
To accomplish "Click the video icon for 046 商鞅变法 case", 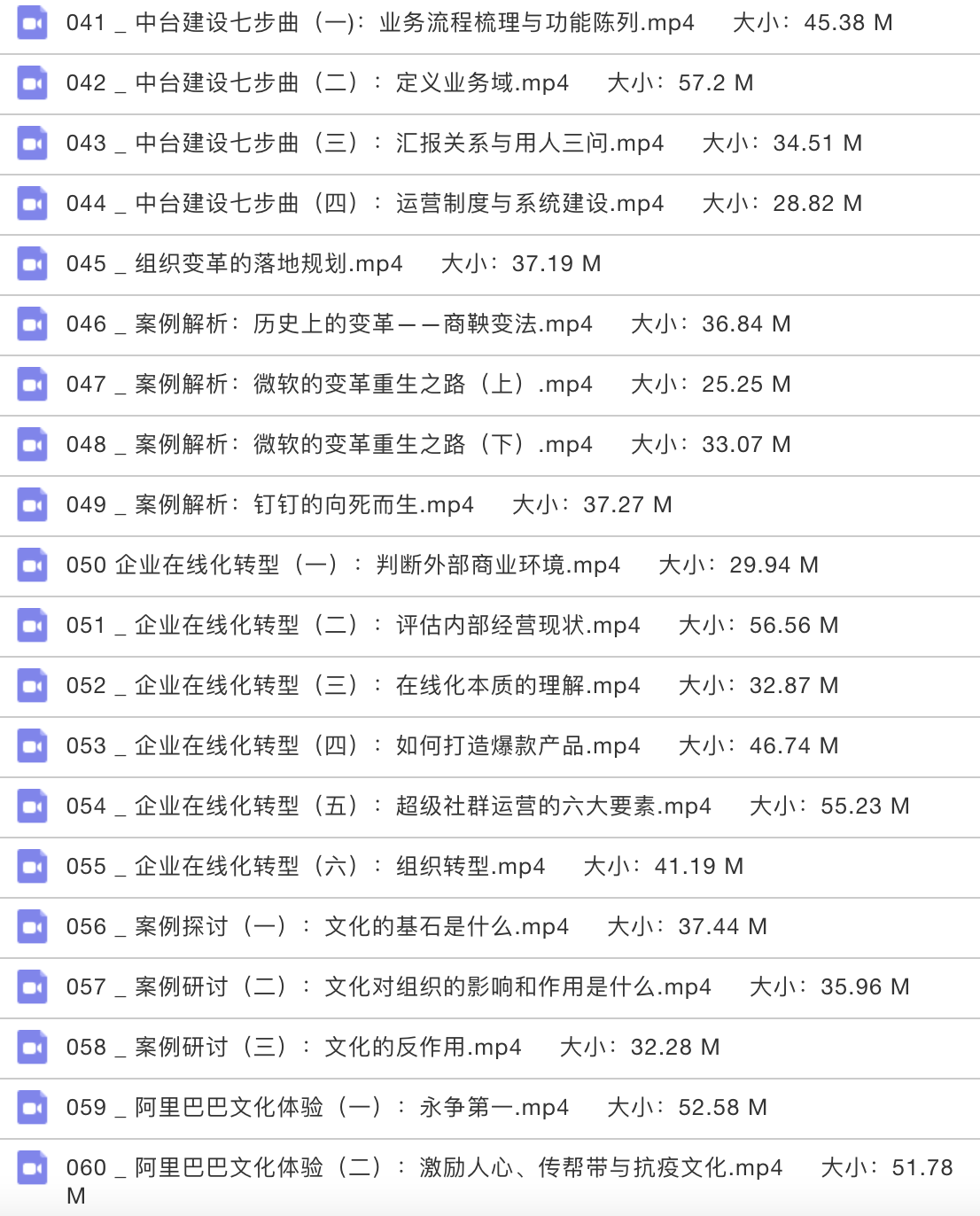I will tap(32, 323).
